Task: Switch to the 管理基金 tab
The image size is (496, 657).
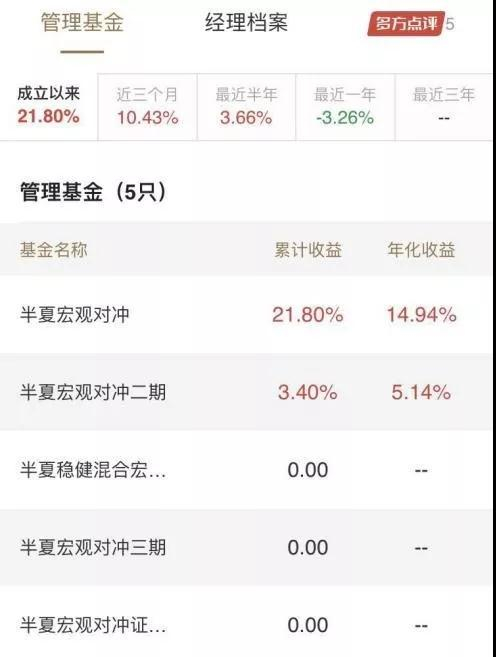Action: point(82,23)
